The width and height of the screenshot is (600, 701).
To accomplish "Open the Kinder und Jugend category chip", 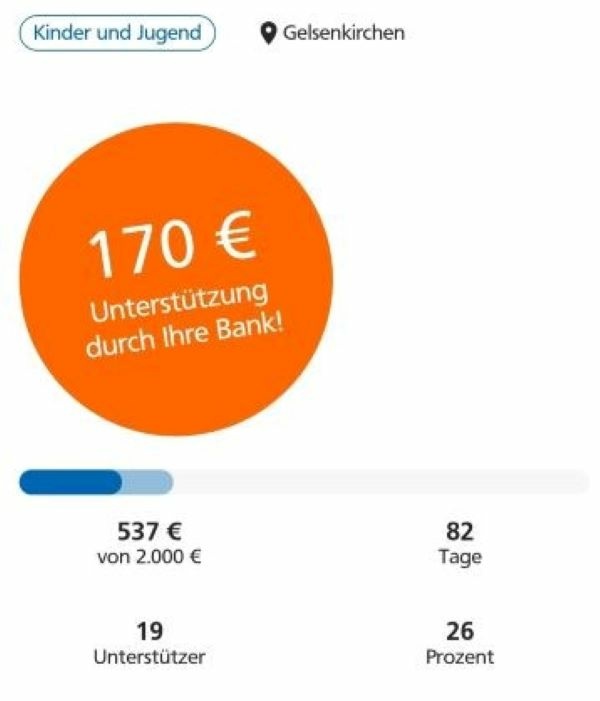I will click(x=117, y=33).
